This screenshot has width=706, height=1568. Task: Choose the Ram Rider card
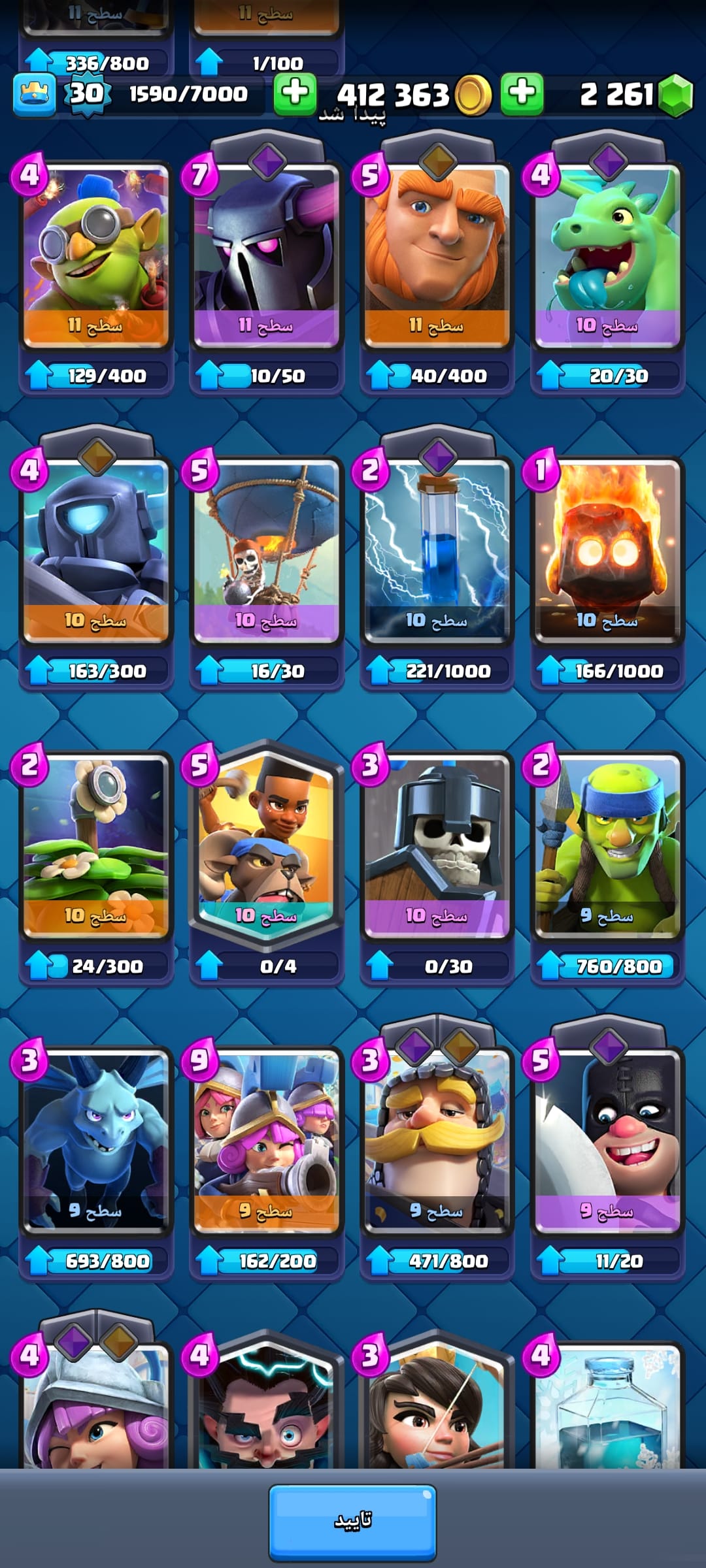pyautogui.click(x=266, y=845)
